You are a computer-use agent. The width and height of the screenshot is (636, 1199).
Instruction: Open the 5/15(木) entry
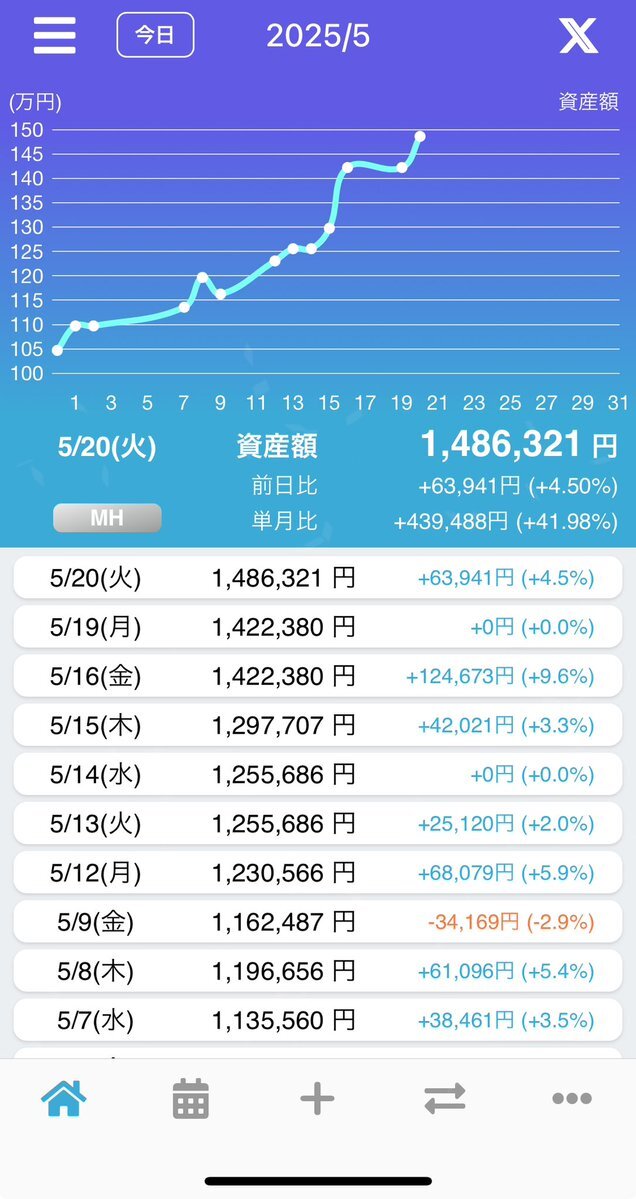pyautogui.click(x=318, y=725)
